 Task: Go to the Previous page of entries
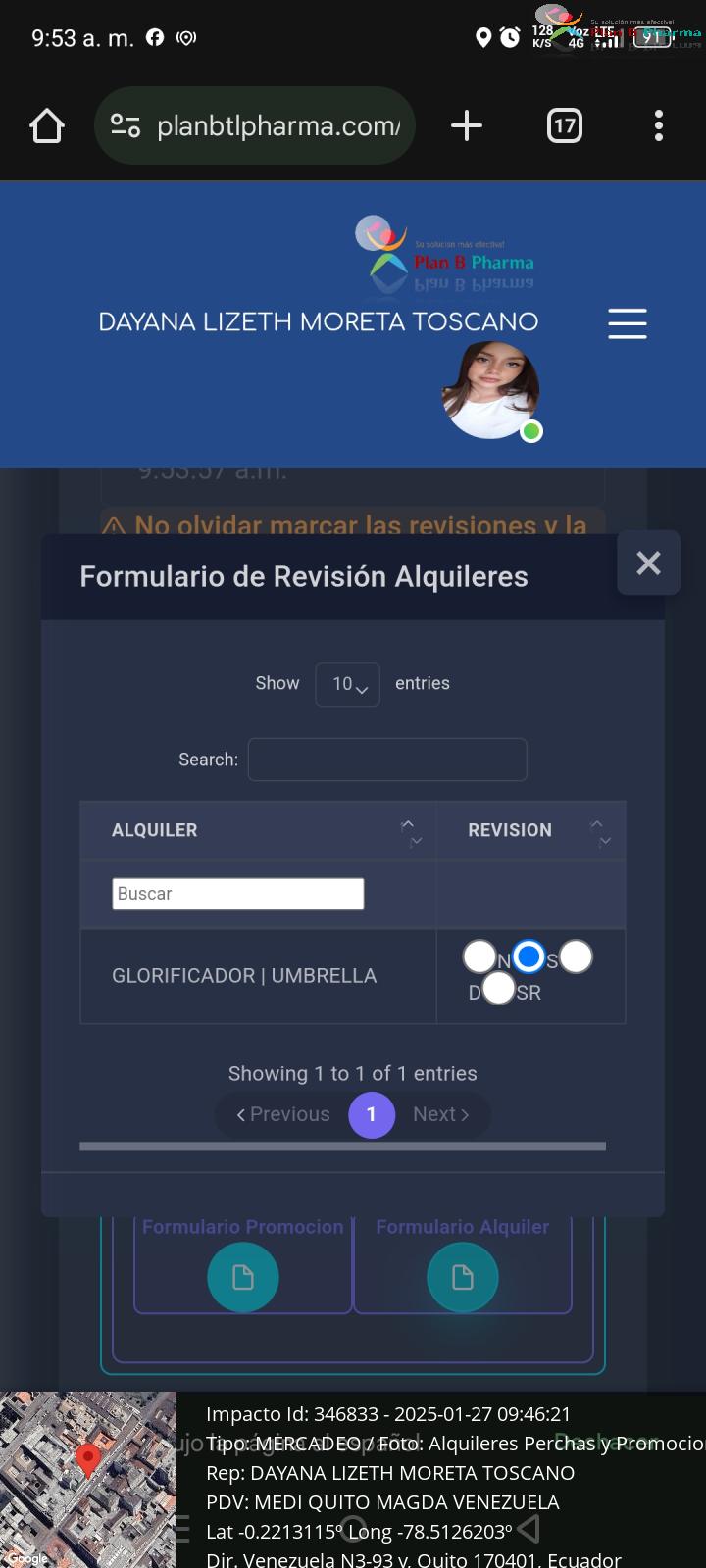[283, 1114]
